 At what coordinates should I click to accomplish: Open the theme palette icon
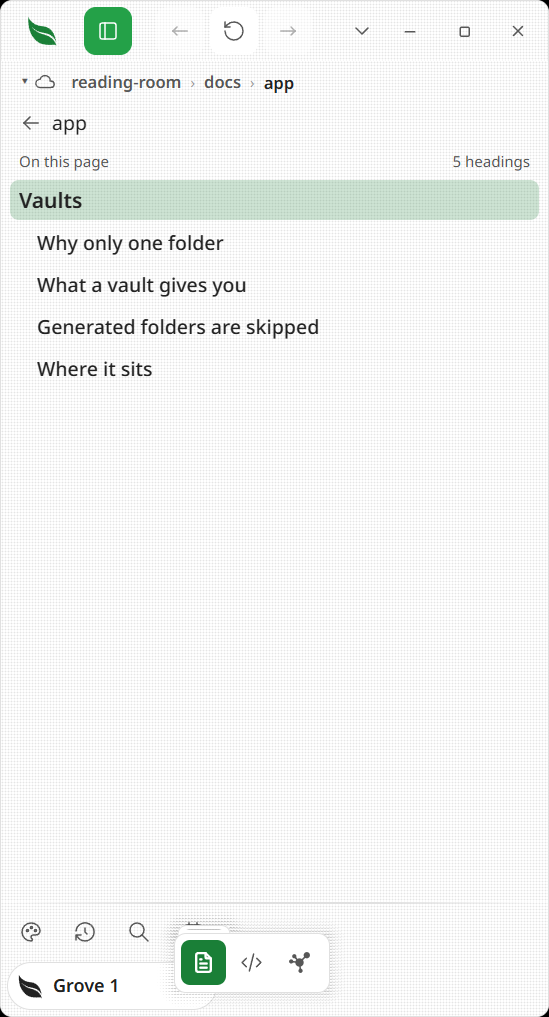[31, 932]
